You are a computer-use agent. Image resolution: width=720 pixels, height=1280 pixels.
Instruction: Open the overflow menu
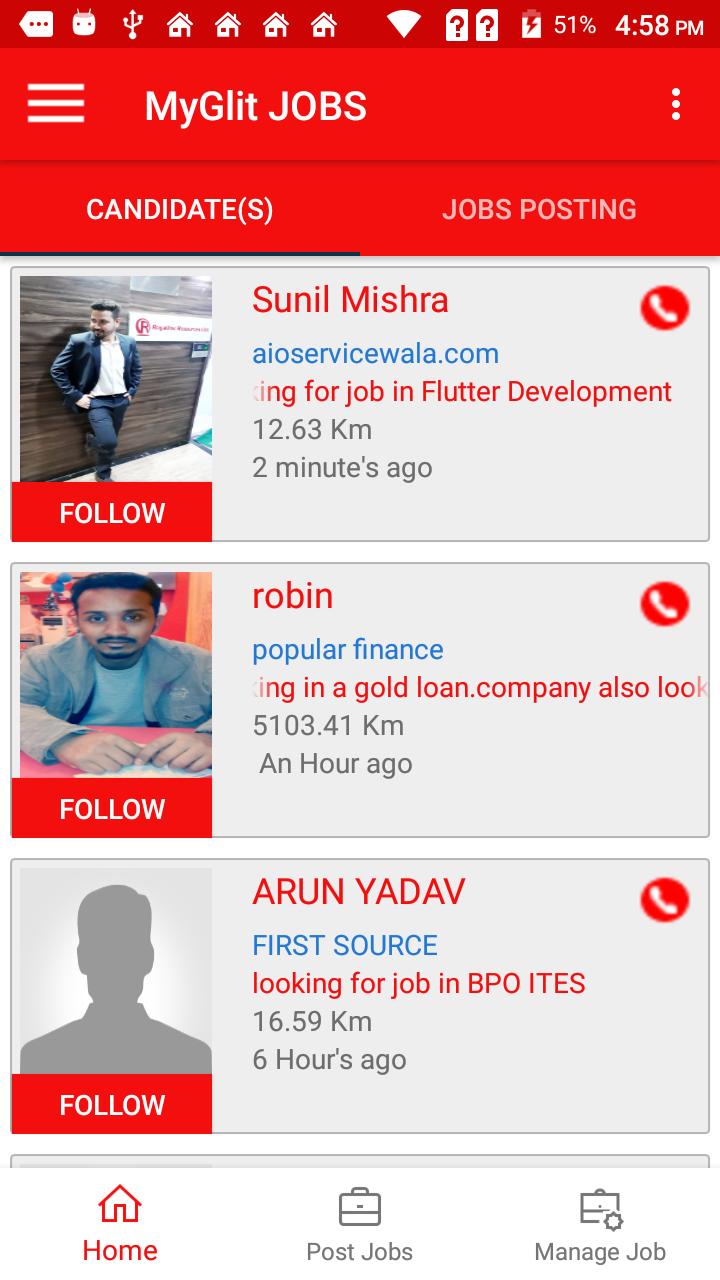(x=676, y=104)
